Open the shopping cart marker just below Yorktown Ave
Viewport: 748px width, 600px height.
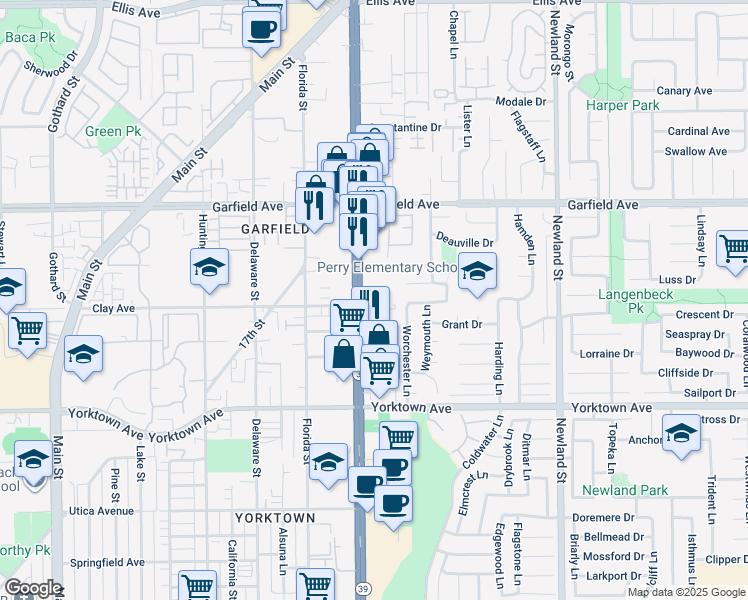point(399,437)
